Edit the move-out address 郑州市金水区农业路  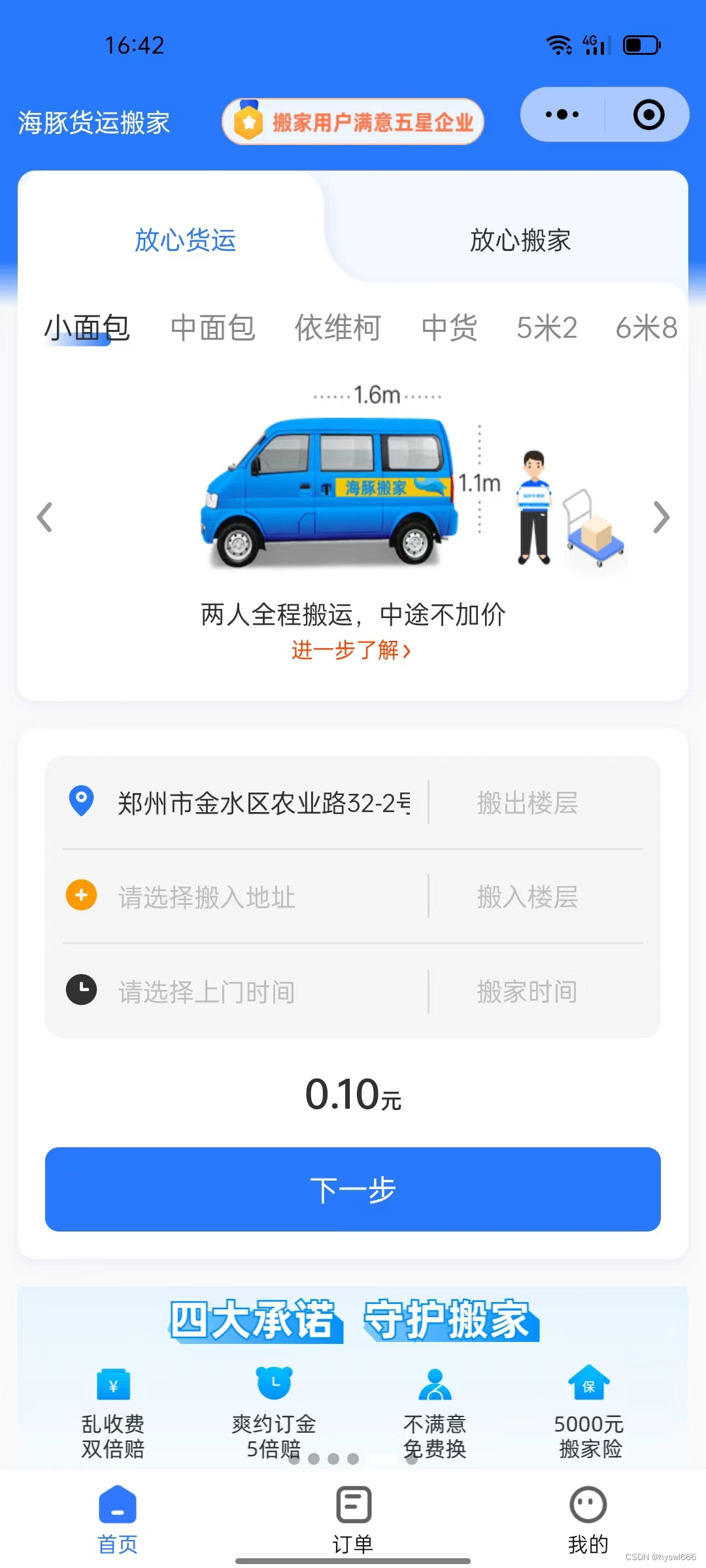(x=264, y=803)
